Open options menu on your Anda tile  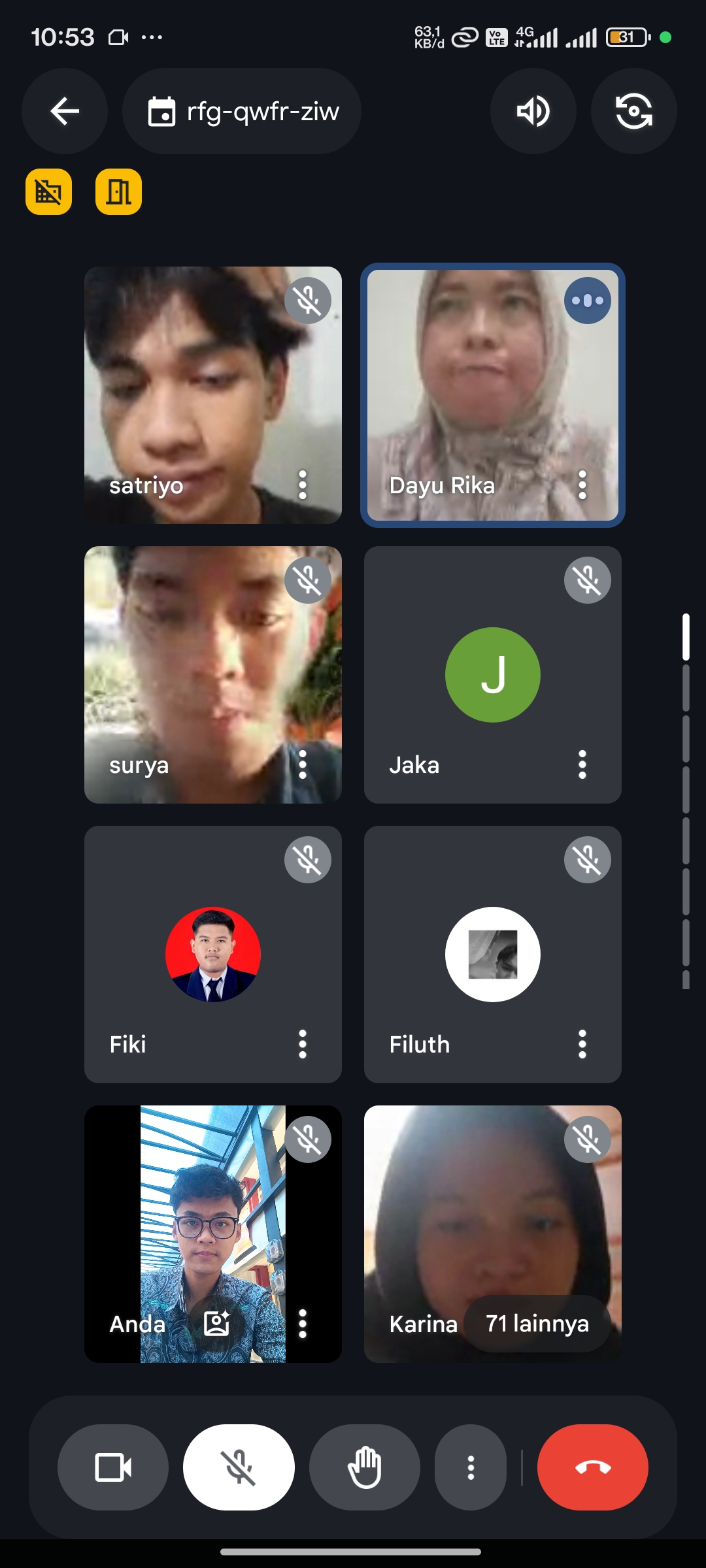[x=302, y=1324]
